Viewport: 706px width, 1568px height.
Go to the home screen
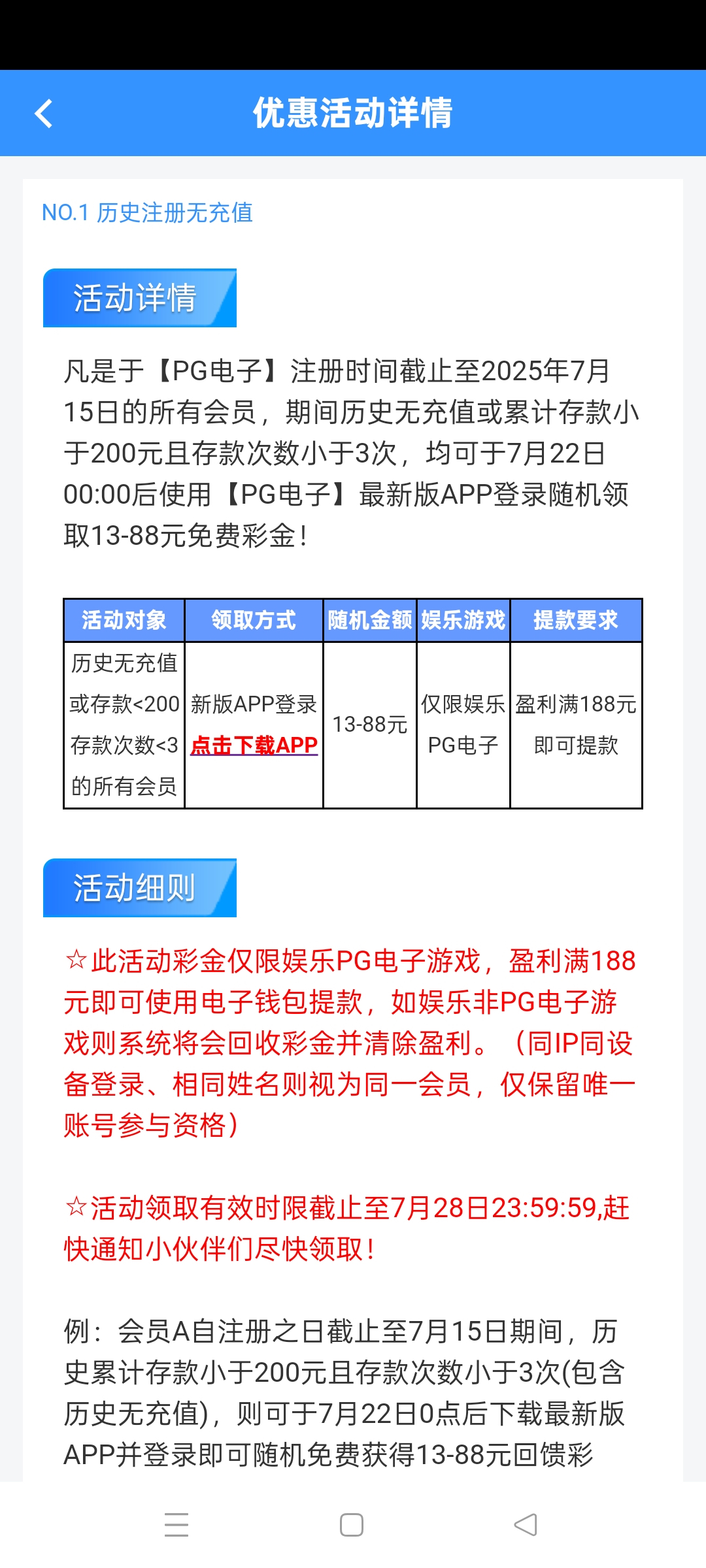352,1525
